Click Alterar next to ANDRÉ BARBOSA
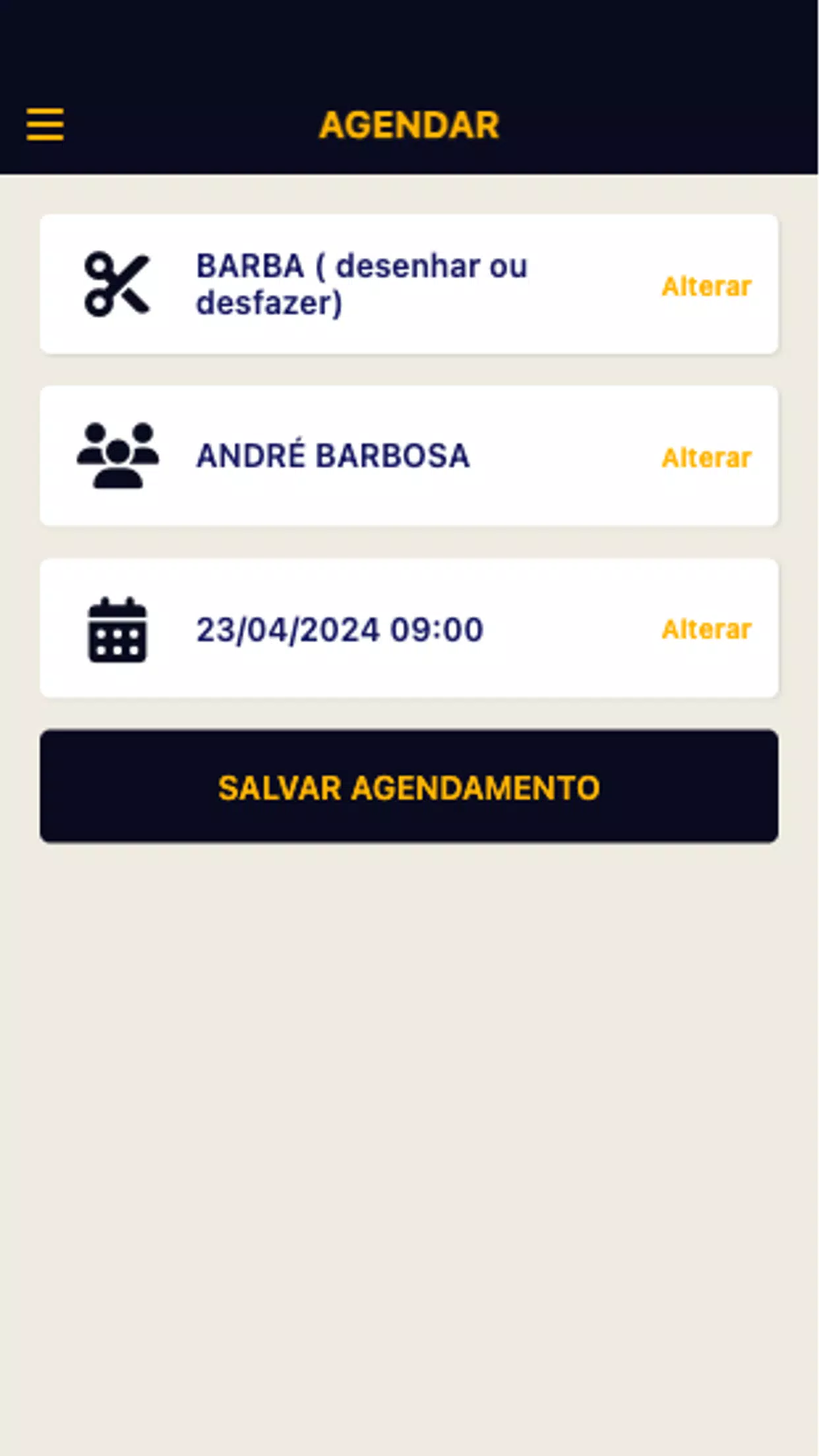Image resolution: width=819 pixels, height=1456 pixels. pos(706,456)
